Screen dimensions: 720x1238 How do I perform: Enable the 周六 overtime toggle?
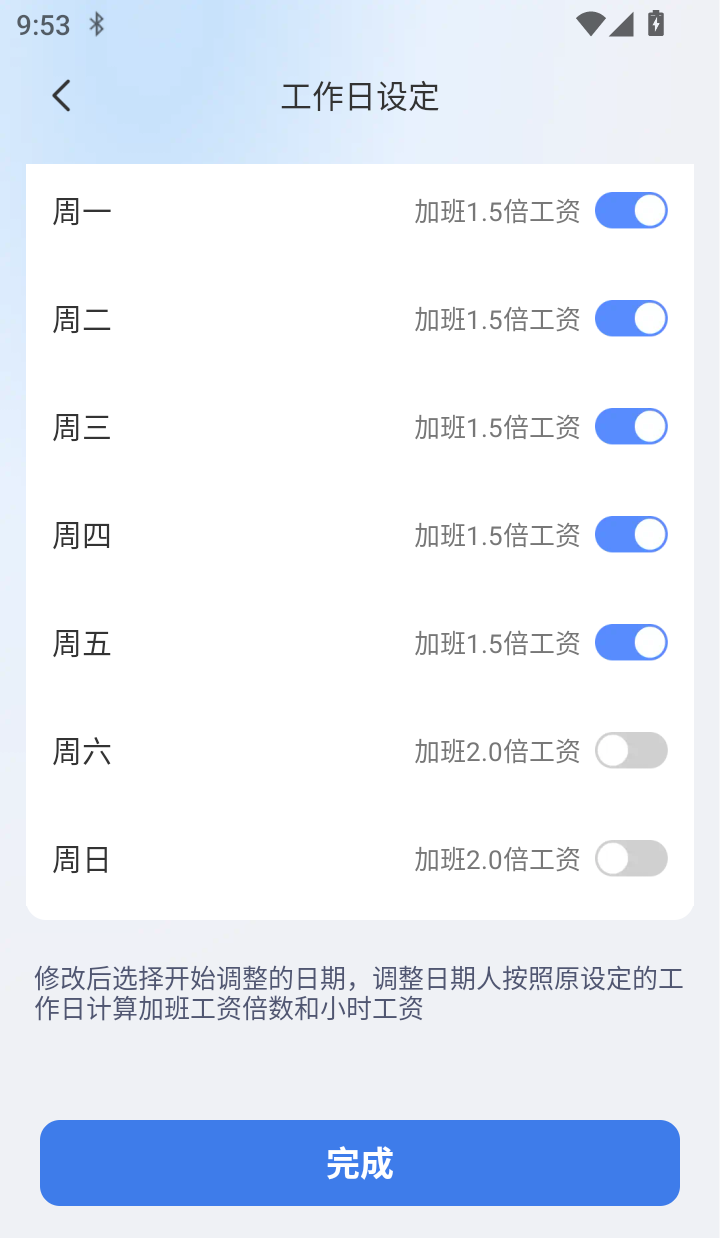tap(631, 750)
